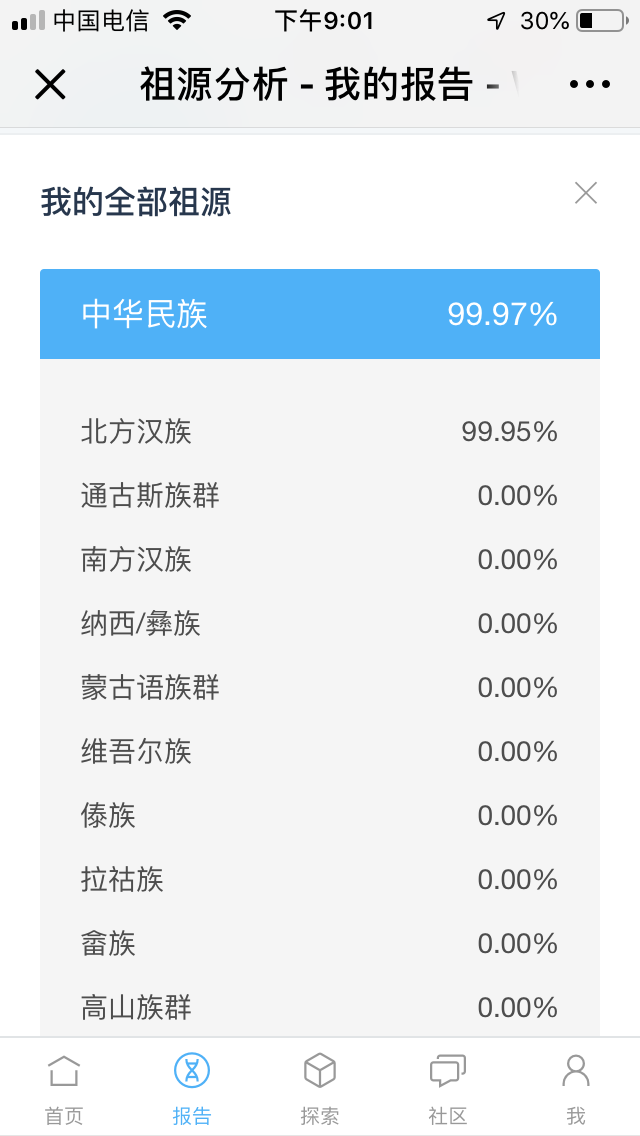Open the 社区 tab
The height and width of the screenshot is (1136, 640).
coord(448,1089)
